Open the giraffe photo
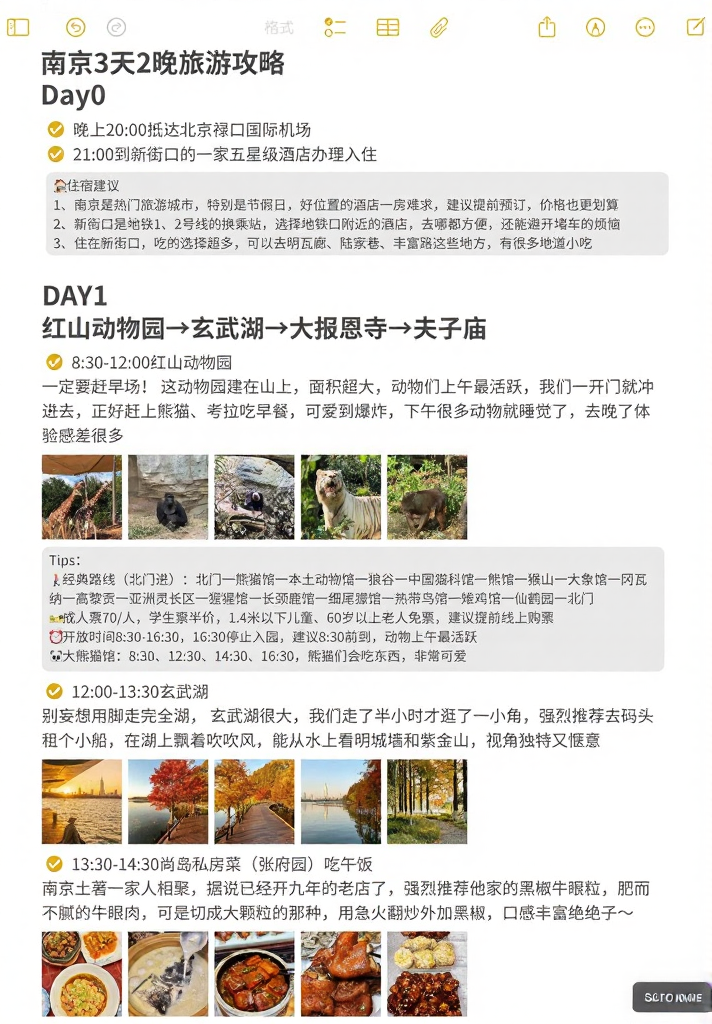This screenshot has width=712, height=1024. click(x=82, y=497)
